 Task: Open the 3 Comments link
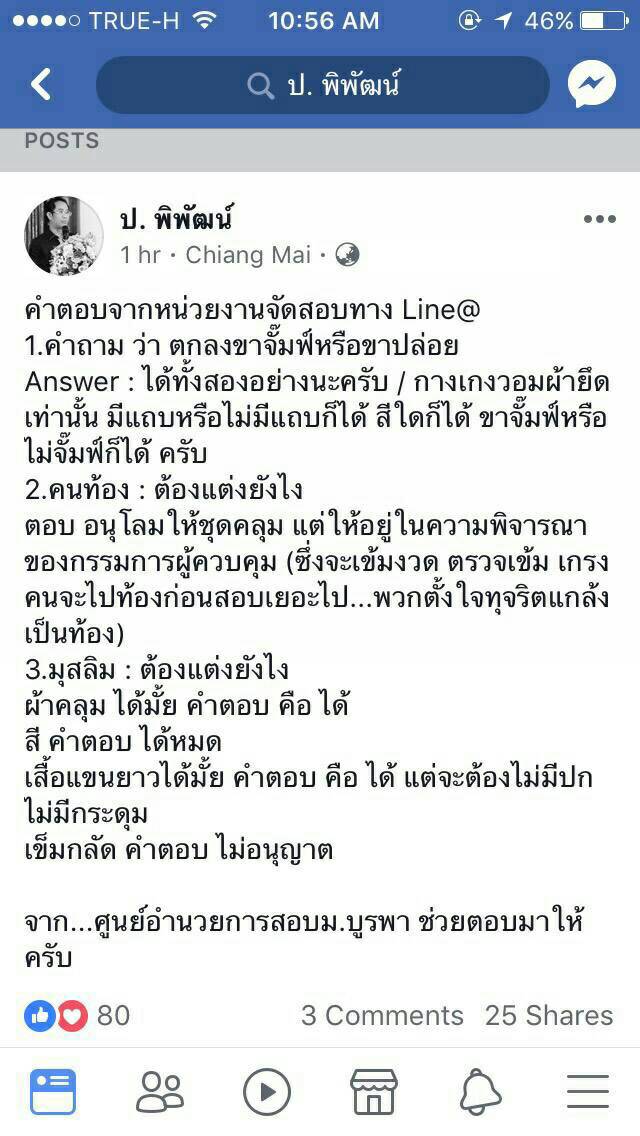click(382, 1015)
